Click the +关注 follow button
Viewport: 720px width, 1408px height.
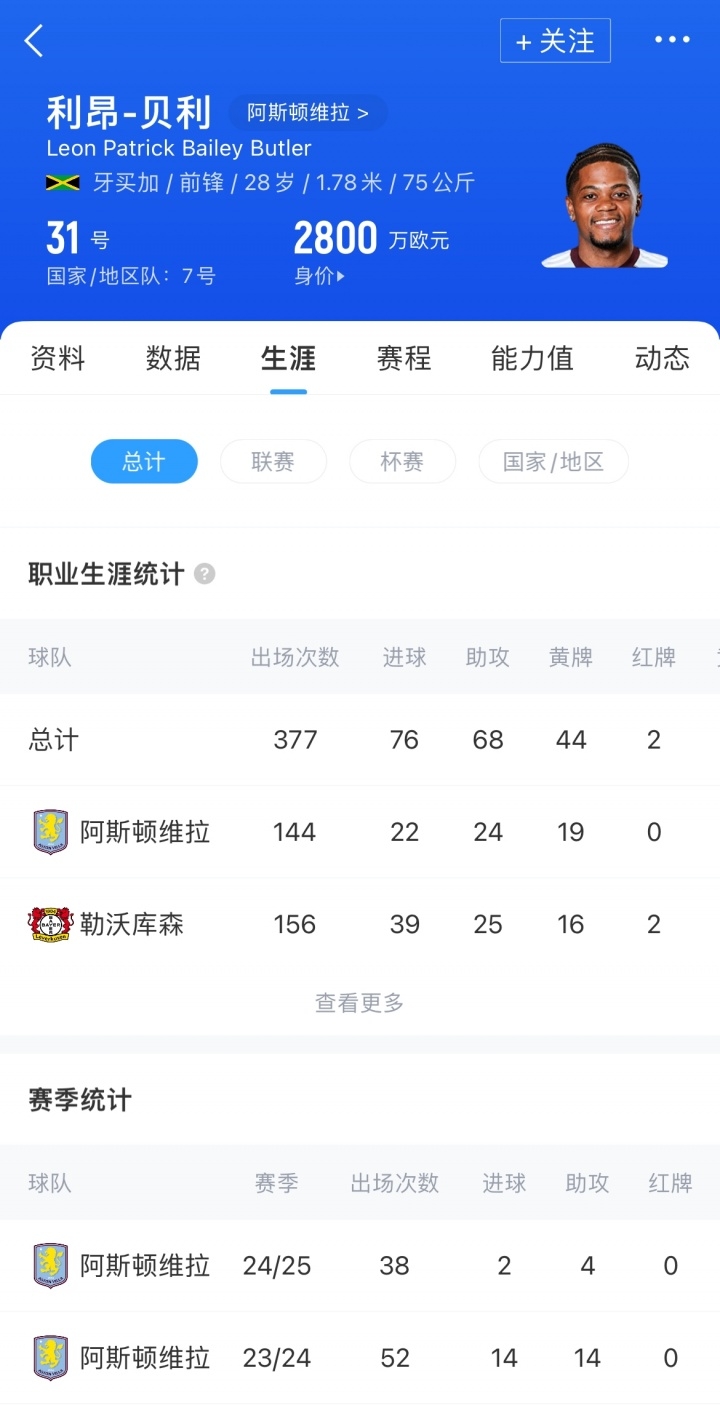tap(555, 40)
